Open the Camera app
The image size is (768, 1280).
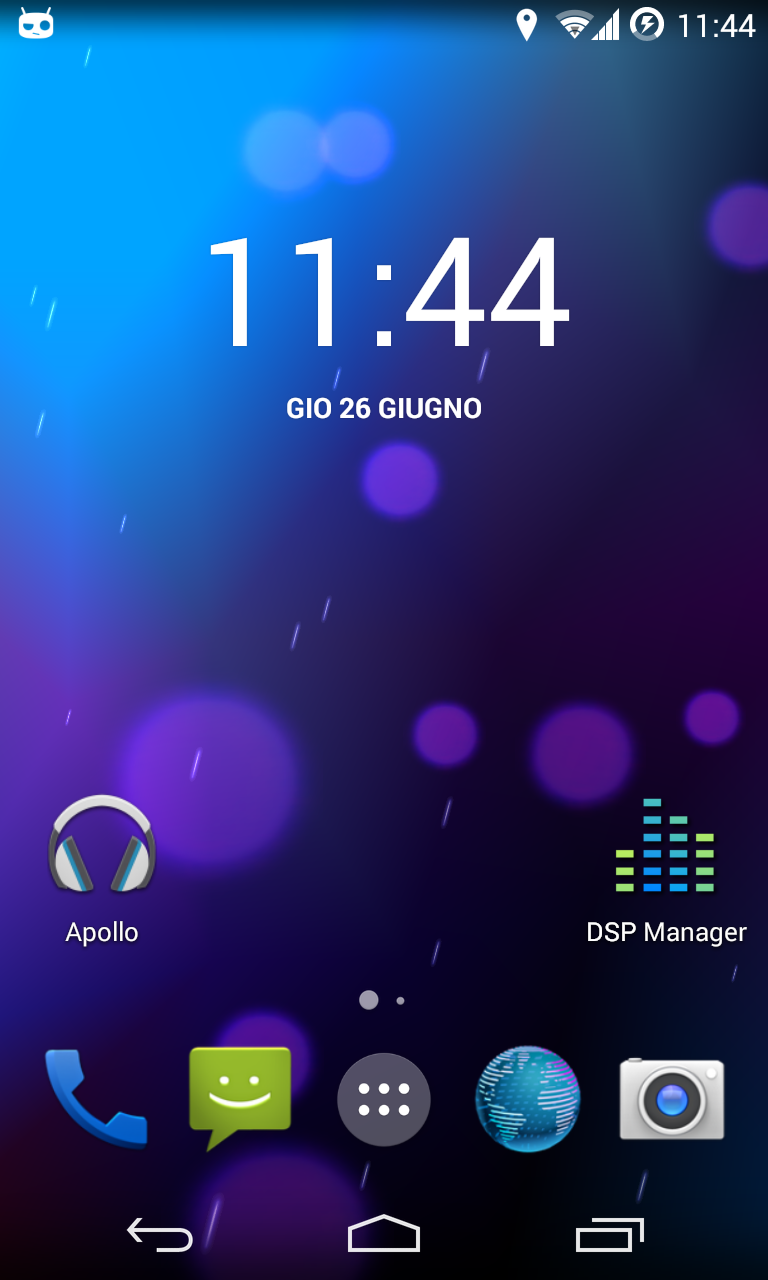[x=671, y=1098]
